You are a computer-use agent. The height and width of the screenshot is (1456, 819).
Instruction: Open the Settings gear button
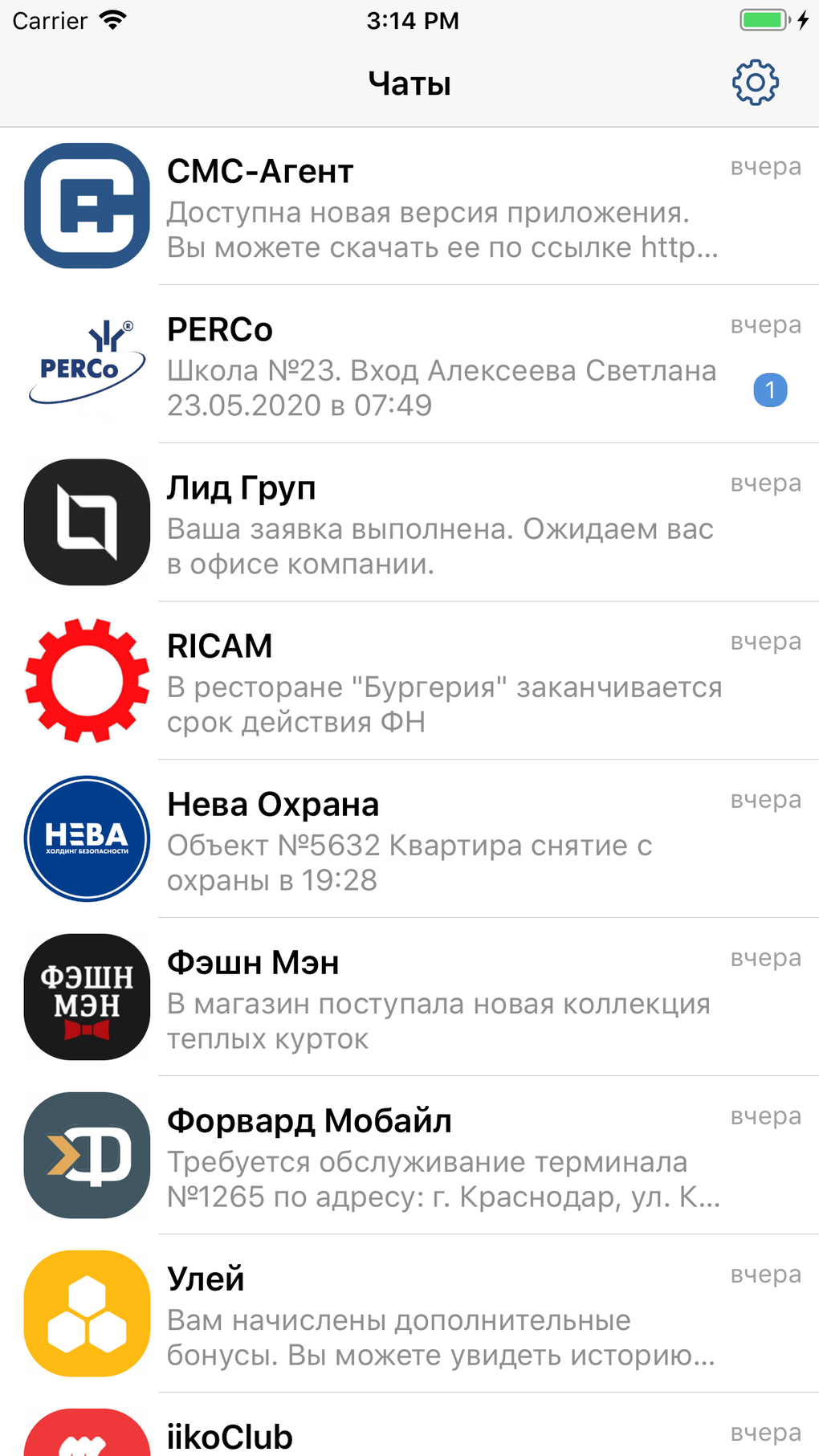click(x=755, y=82)
